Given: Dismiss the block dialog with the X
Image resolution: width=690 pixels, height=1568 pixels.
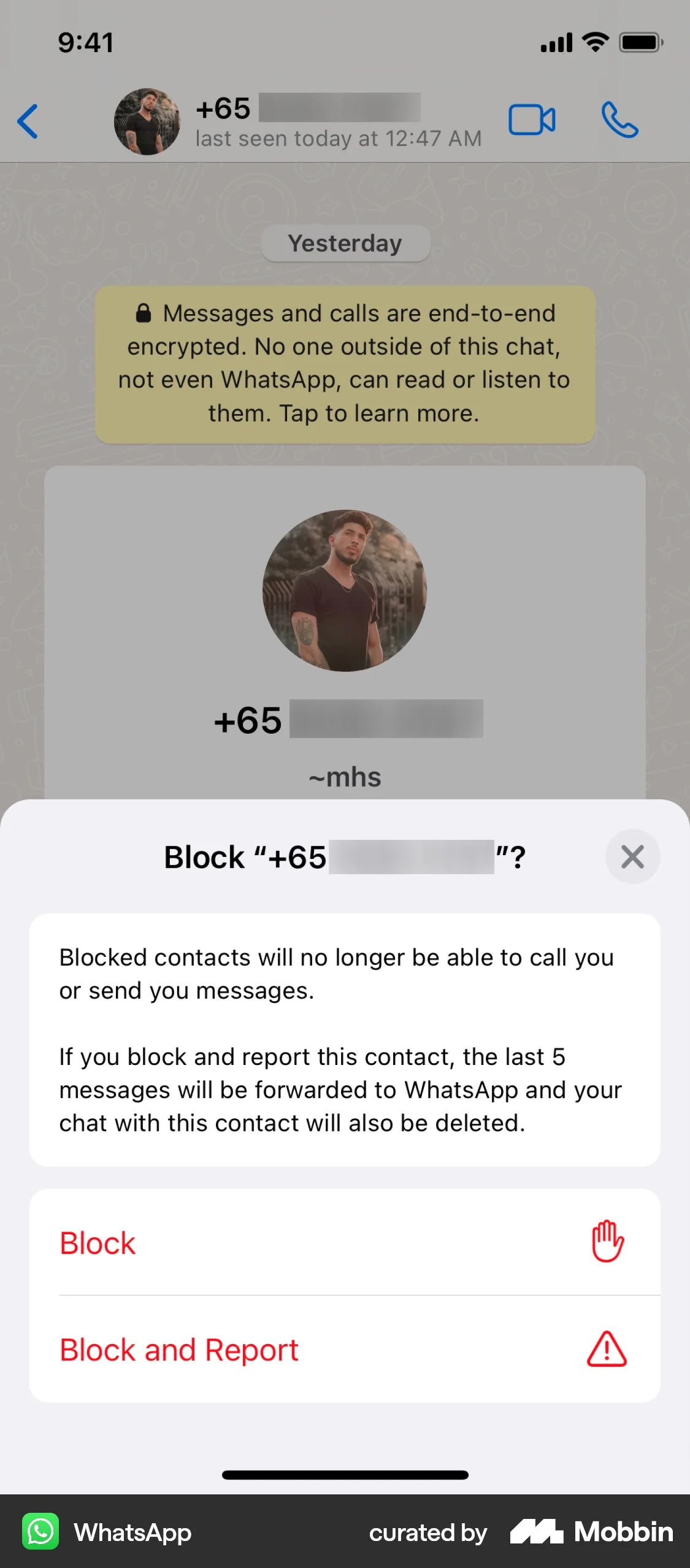Looking at the screenshot, I should tap(632, 856).
